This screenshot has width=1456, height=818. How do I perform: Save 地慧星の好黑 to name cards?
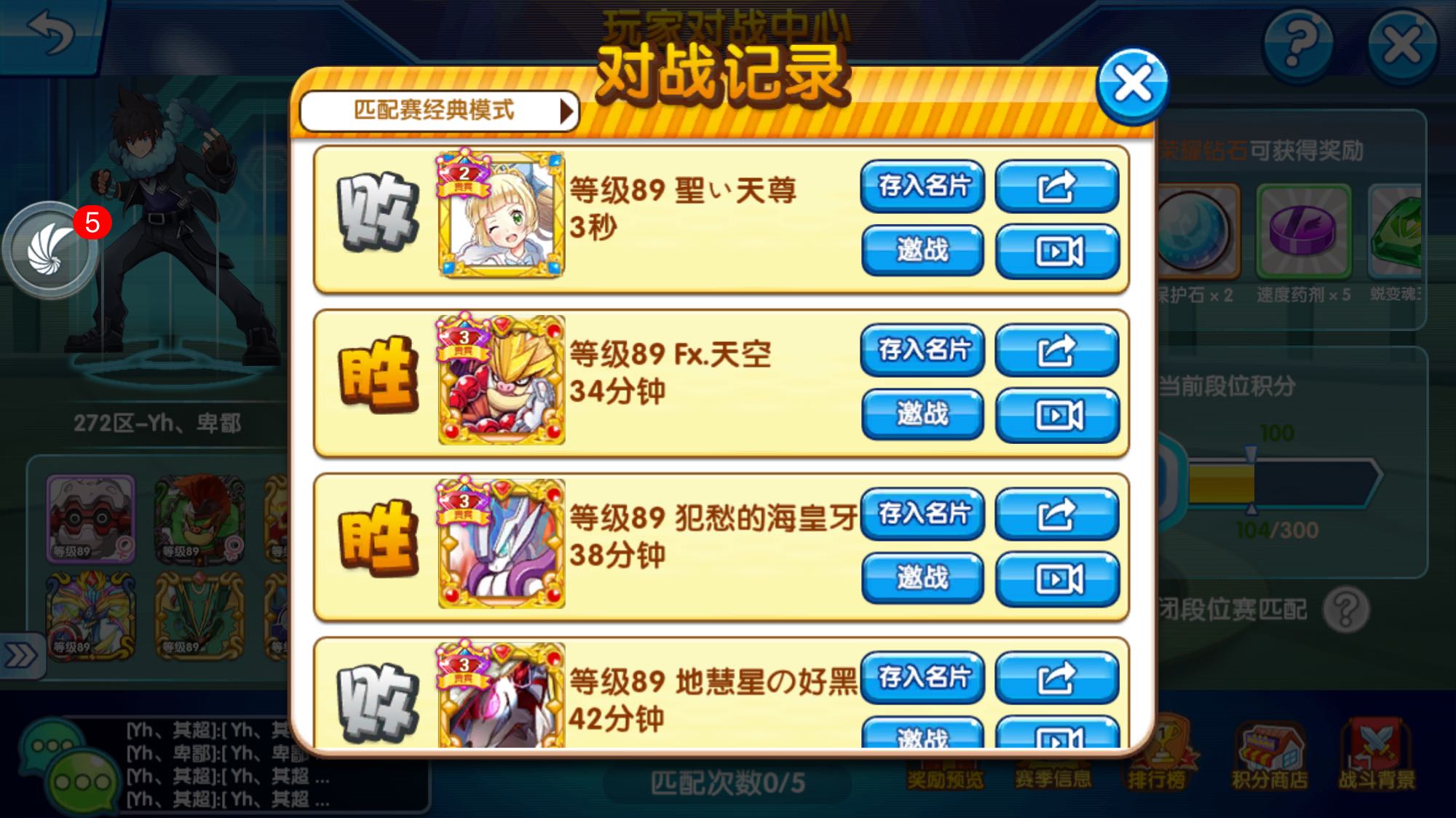922,678
